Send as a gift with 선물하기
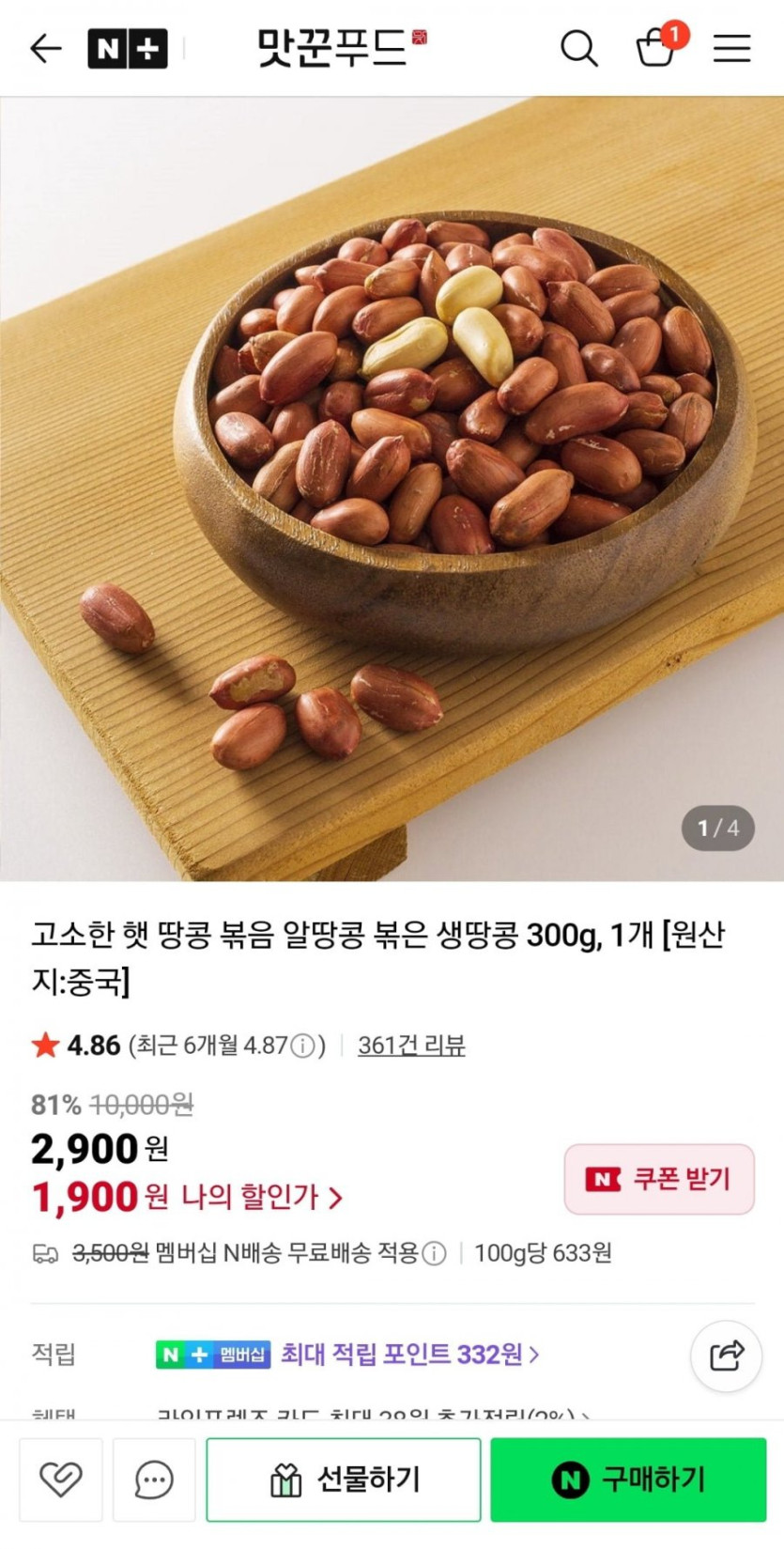This screenshot has width=784, height=1549. tap(344, 1479)
